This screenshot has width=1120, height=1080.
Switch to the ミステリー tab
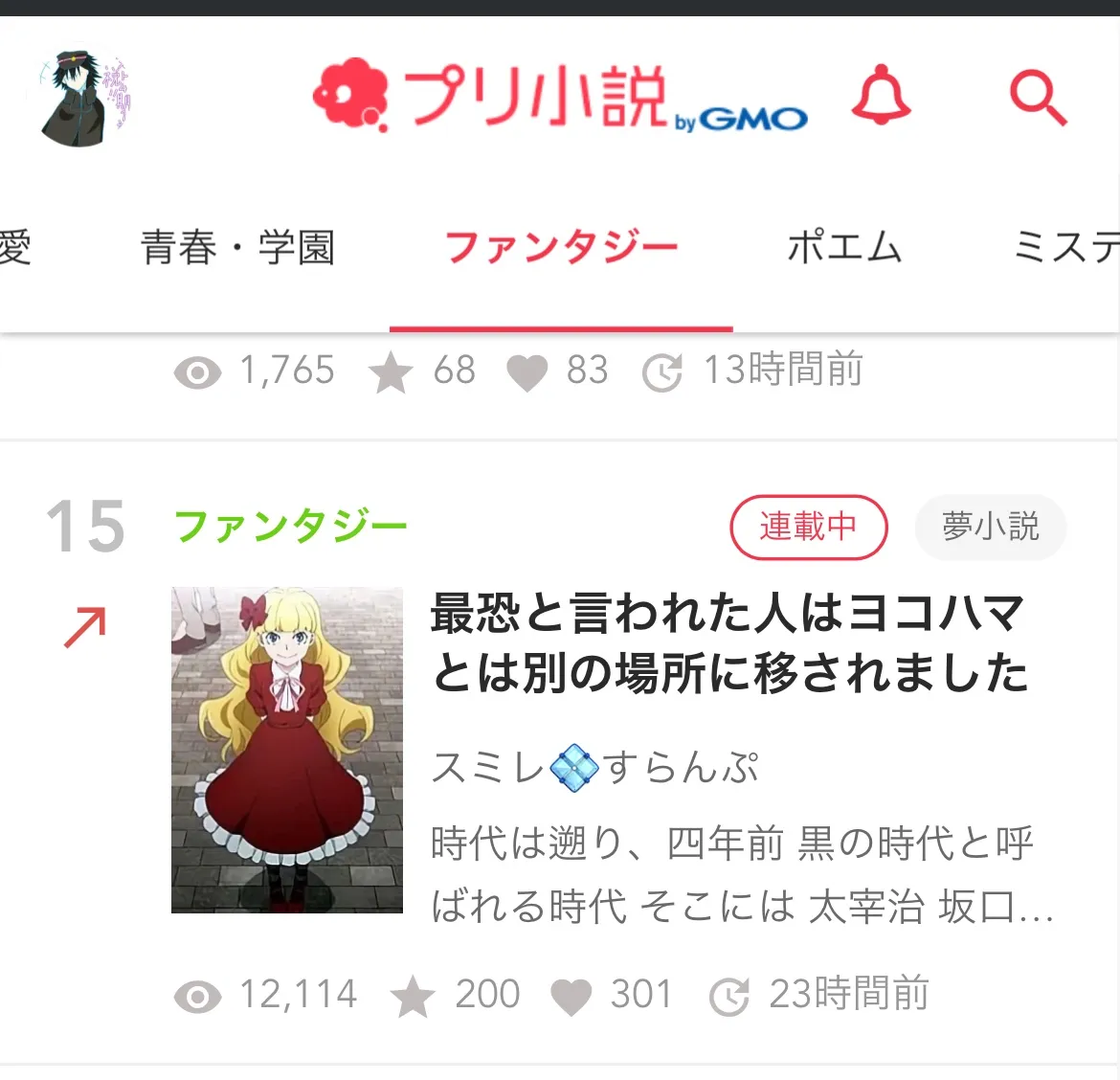click(1067, 247)
